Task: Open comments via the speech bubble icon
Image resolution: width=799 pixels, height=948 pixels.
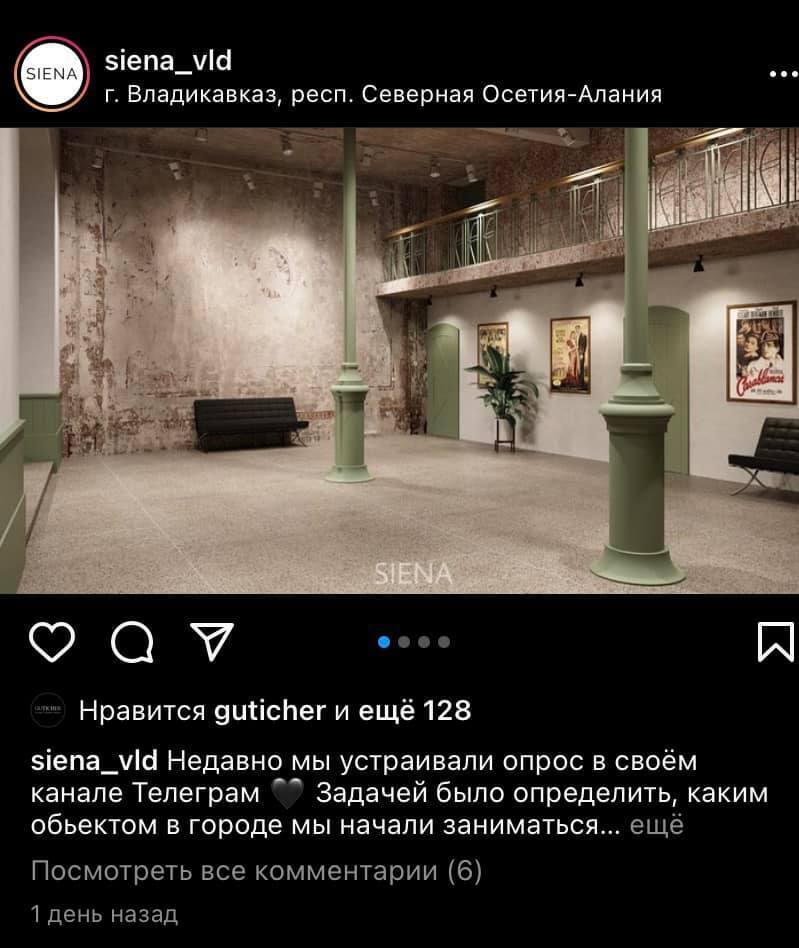Action: (x=132, y=642)
